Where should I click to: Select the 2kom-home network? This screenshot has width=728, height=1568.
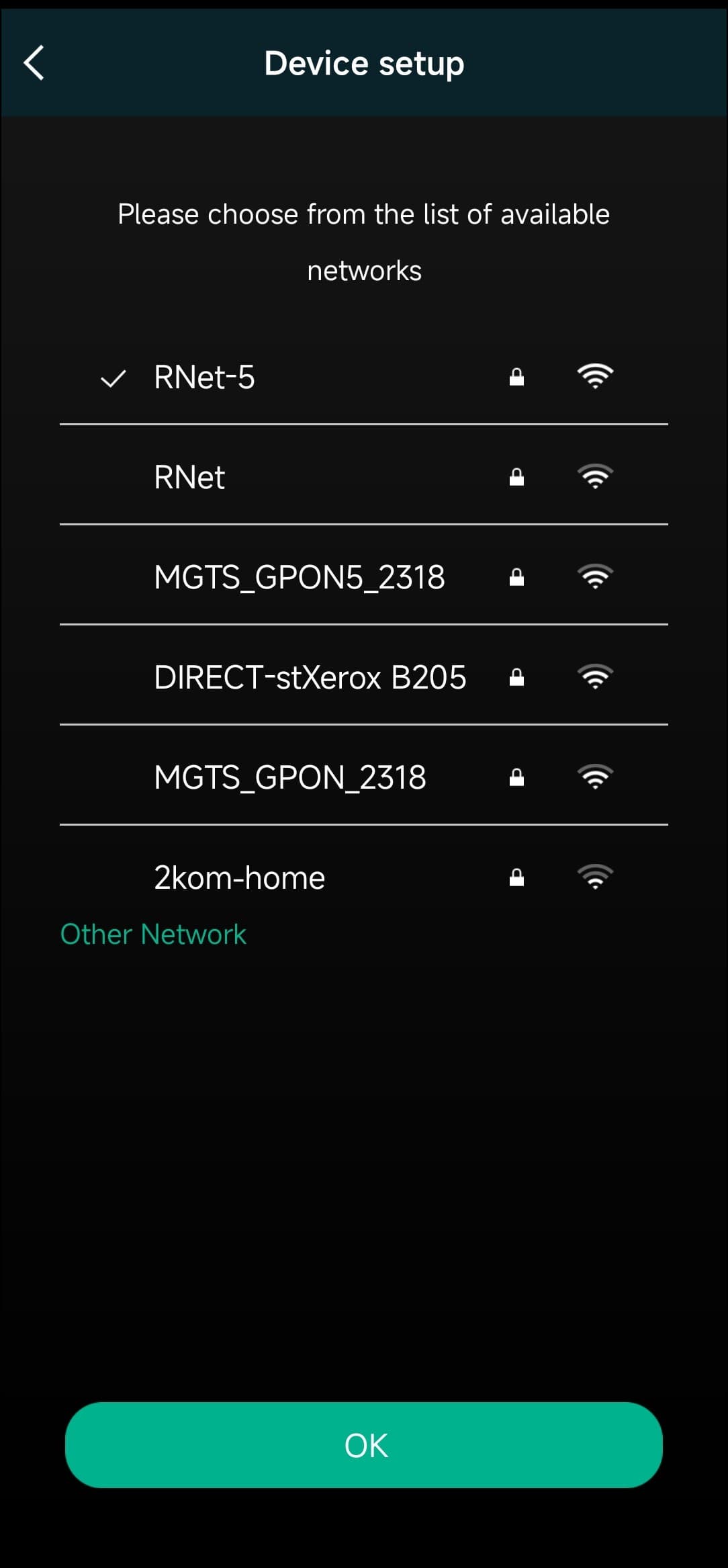240,877
